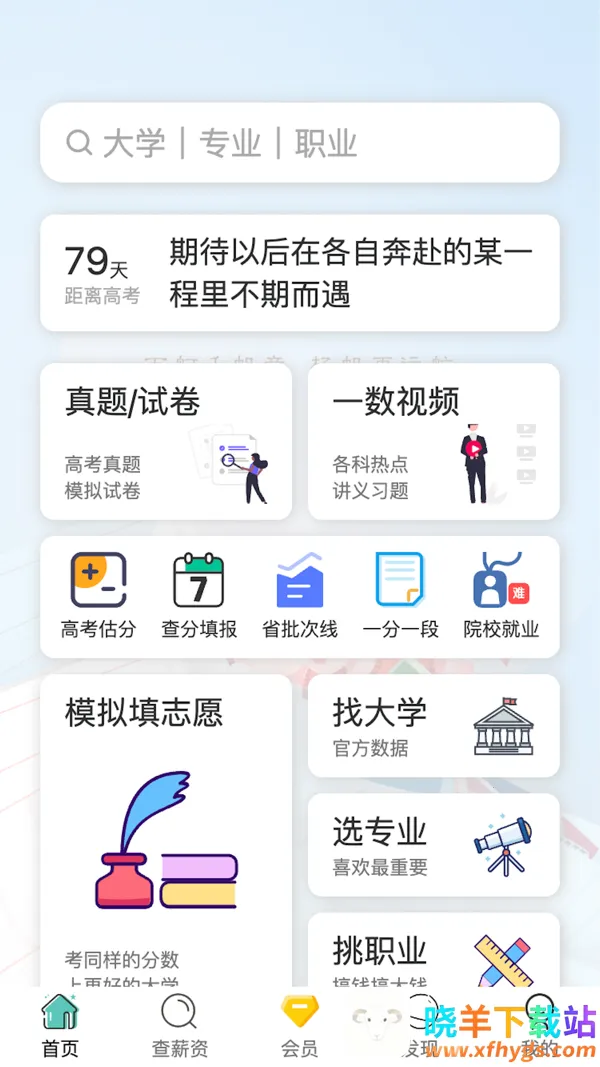The width and height of the screenshot is (600, 1067).
Task: Switch to the 发现 tab
Action: [x=419, y=1027]
